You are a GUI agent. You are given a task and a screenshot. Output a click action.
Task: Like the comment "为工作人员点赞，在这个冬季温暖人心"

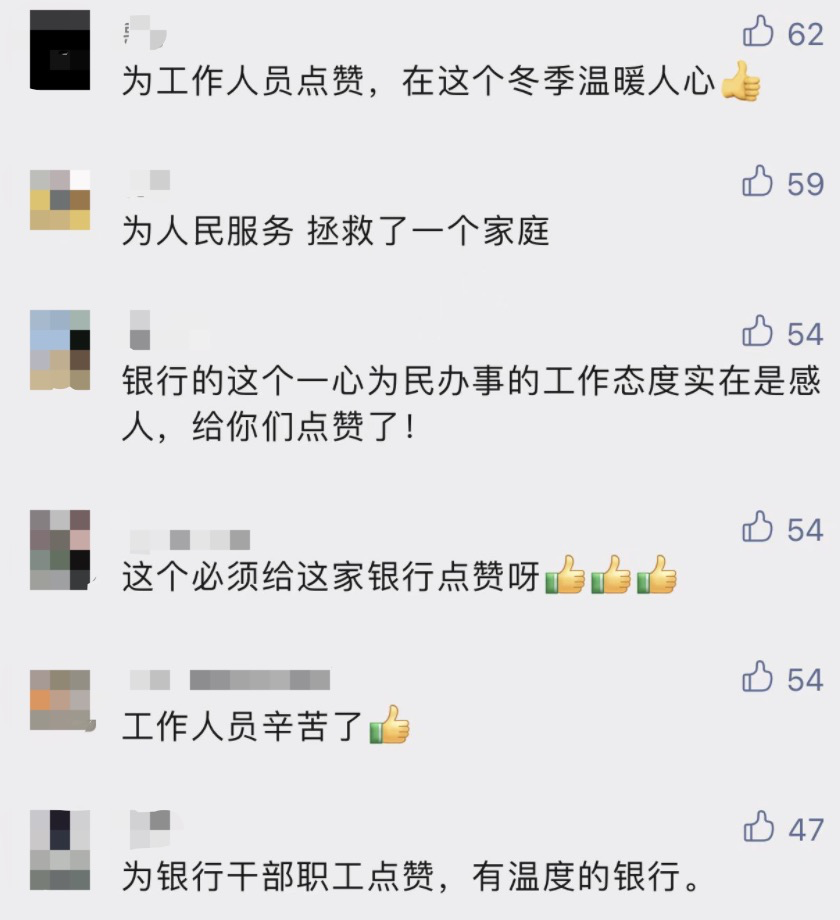pos(759,33)
